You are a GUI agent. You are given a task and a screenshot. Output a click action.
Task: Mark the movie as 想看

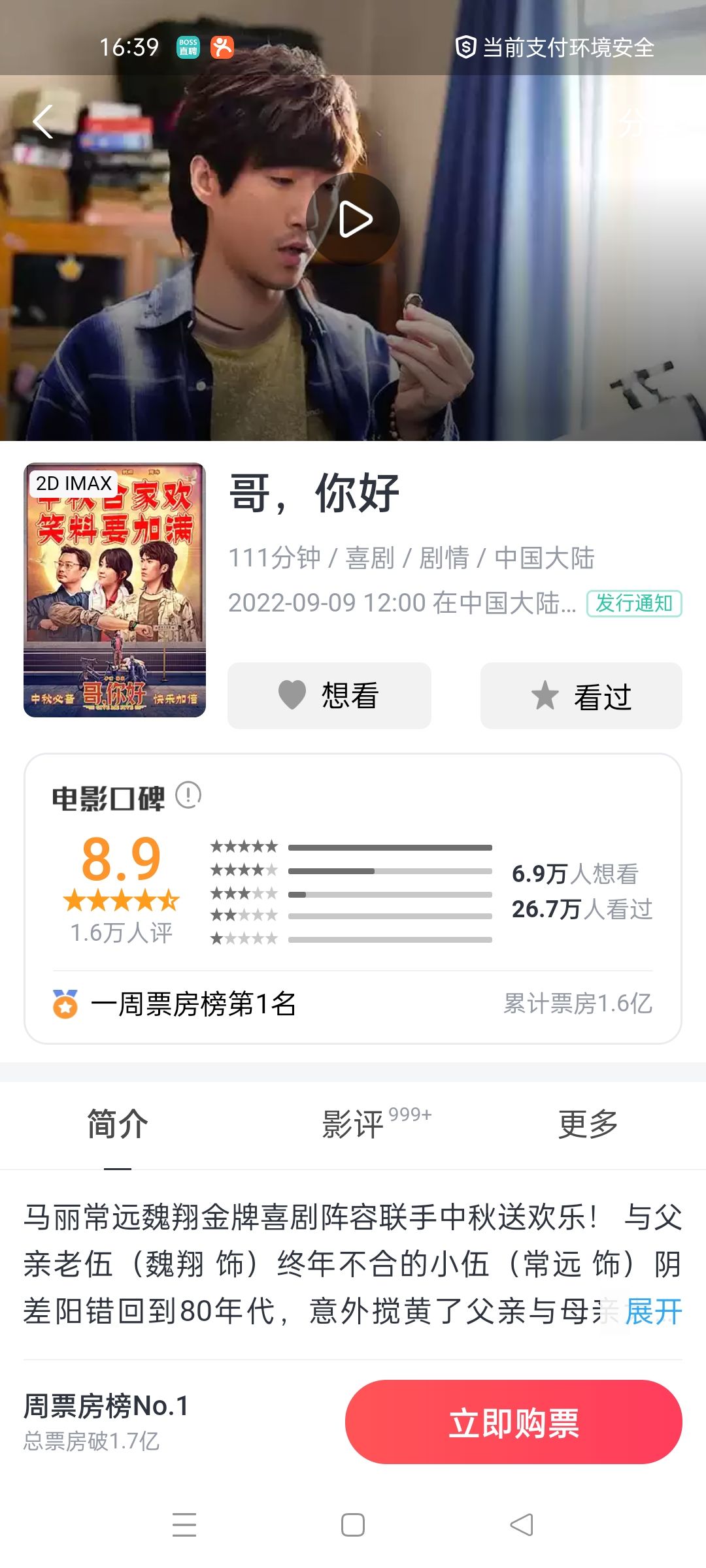tap(329, 695)
